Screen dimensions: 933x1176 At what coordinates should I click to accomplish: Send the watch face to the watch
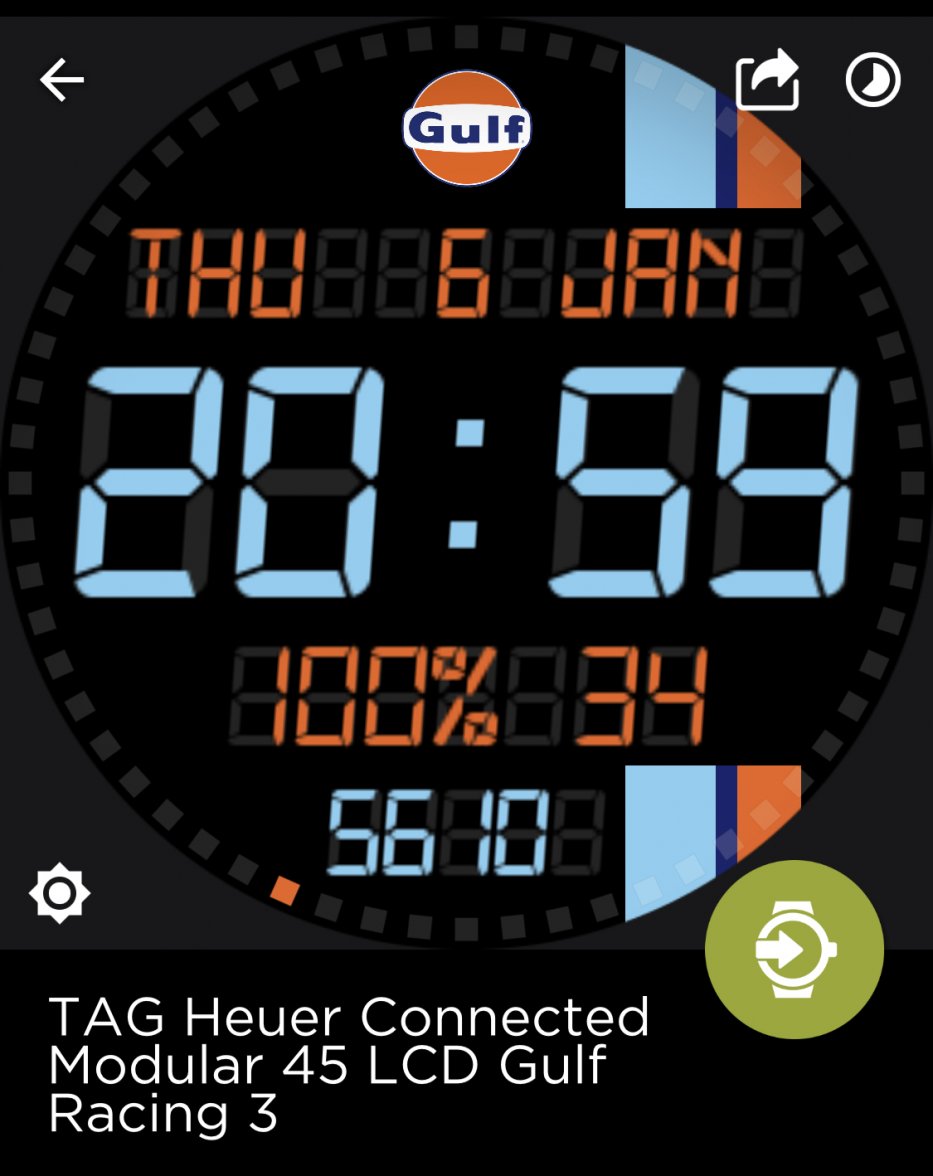click(x=794, y=949)
